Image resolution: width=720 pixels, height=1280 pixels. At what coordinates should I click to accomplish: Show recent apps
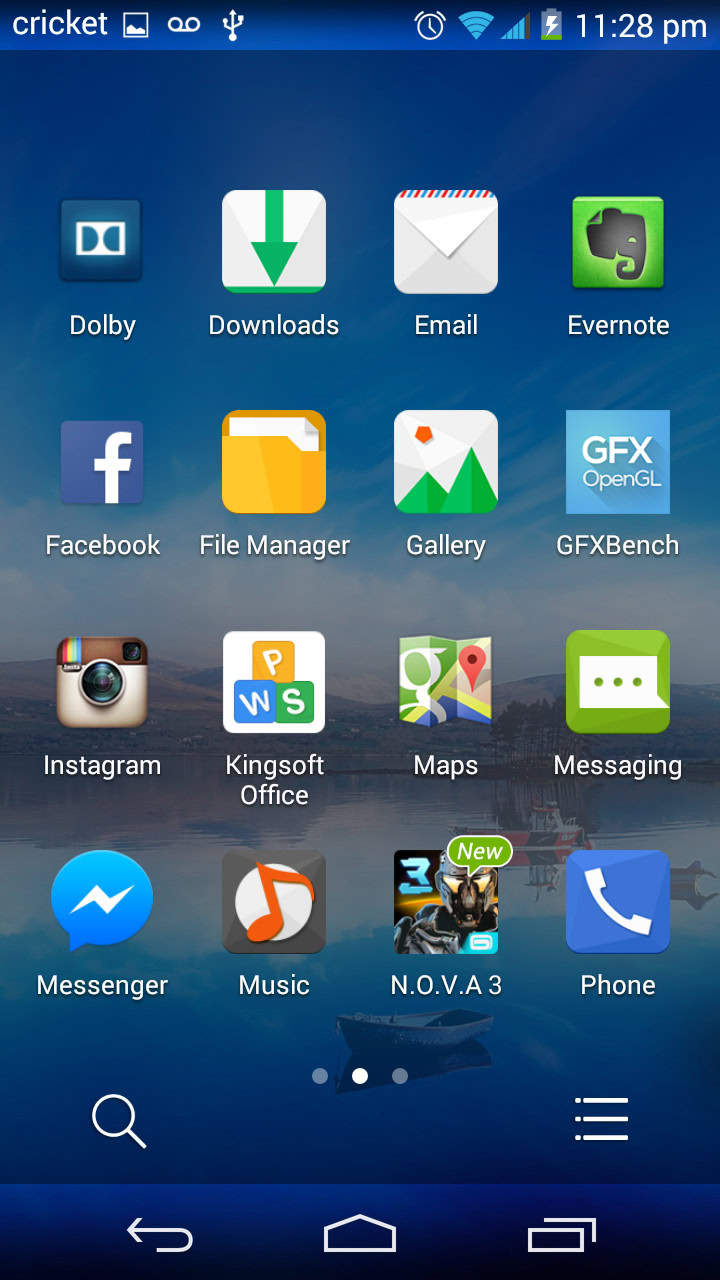click(561, 1235)
